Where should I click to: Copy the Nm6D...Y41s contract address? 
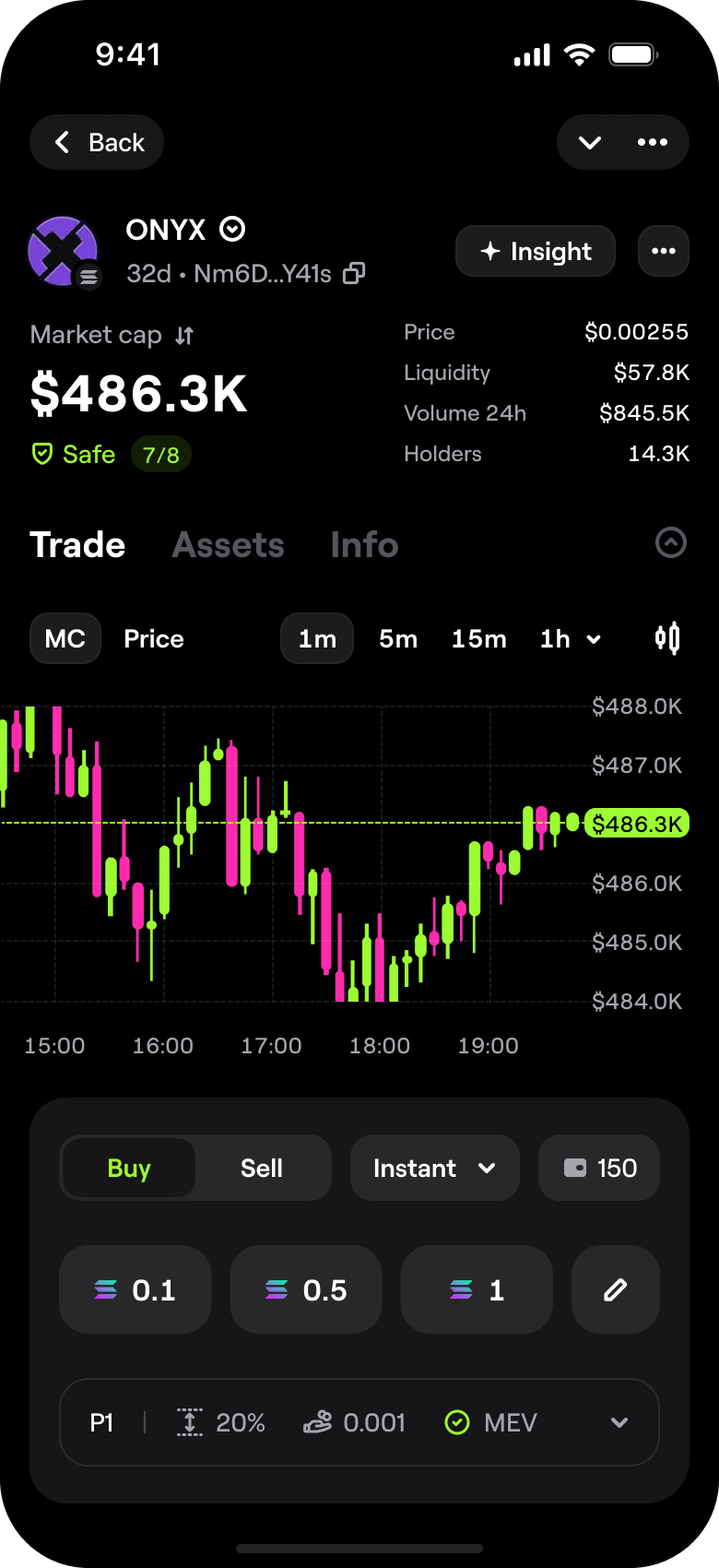click(x=354, y=273)
